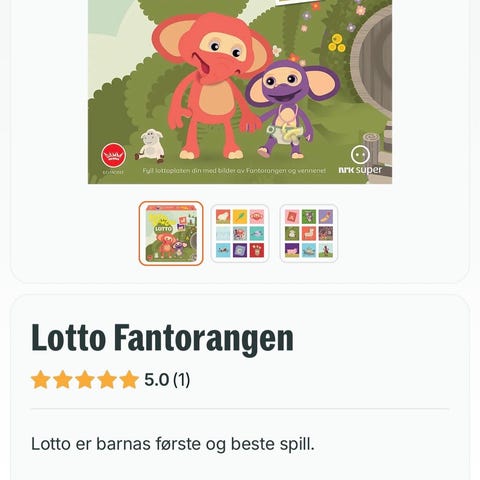Enlarge the main Lotto Fantorangen product image

[240, 92]
